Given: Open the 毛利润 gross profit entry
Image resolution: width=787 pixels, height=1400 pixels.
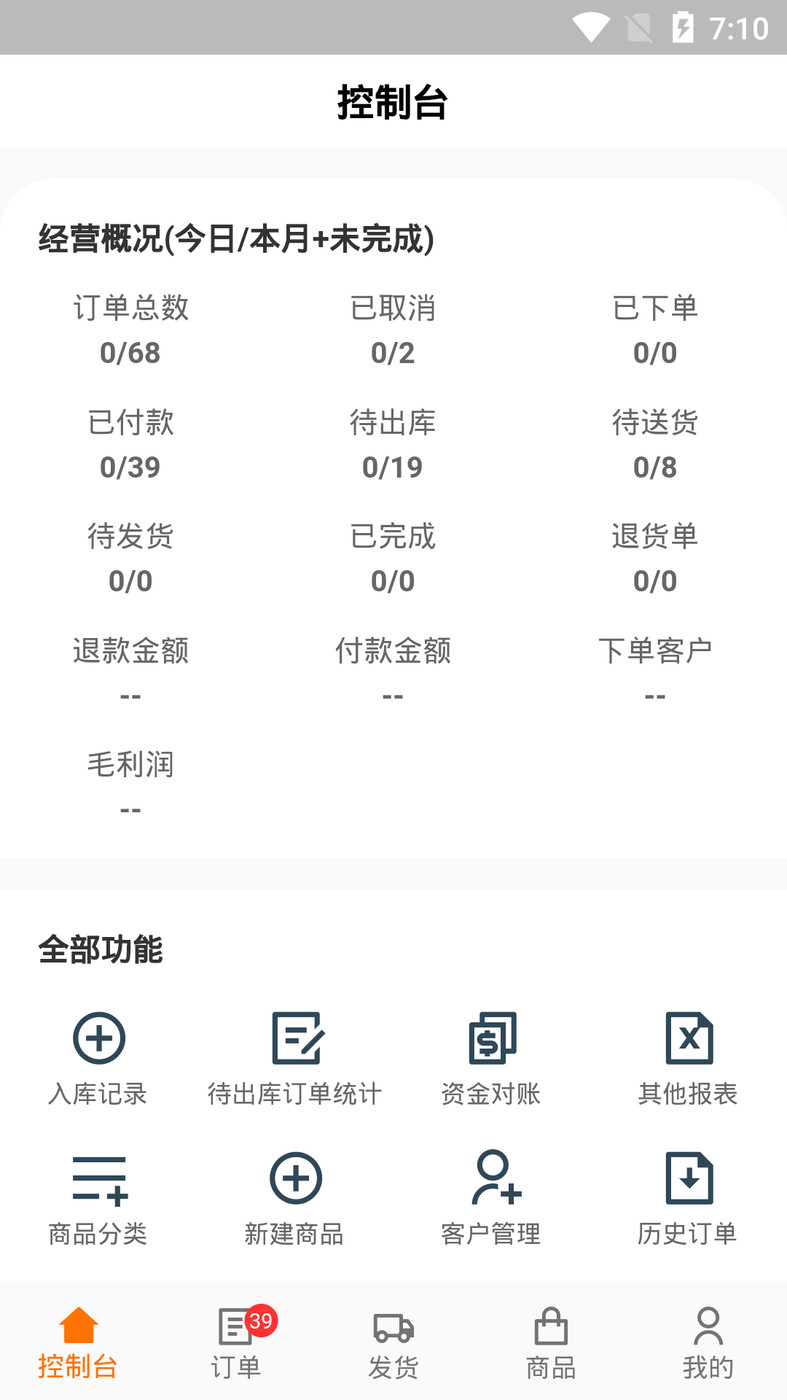Looking at the screenshot, I should tap(130, 785).
